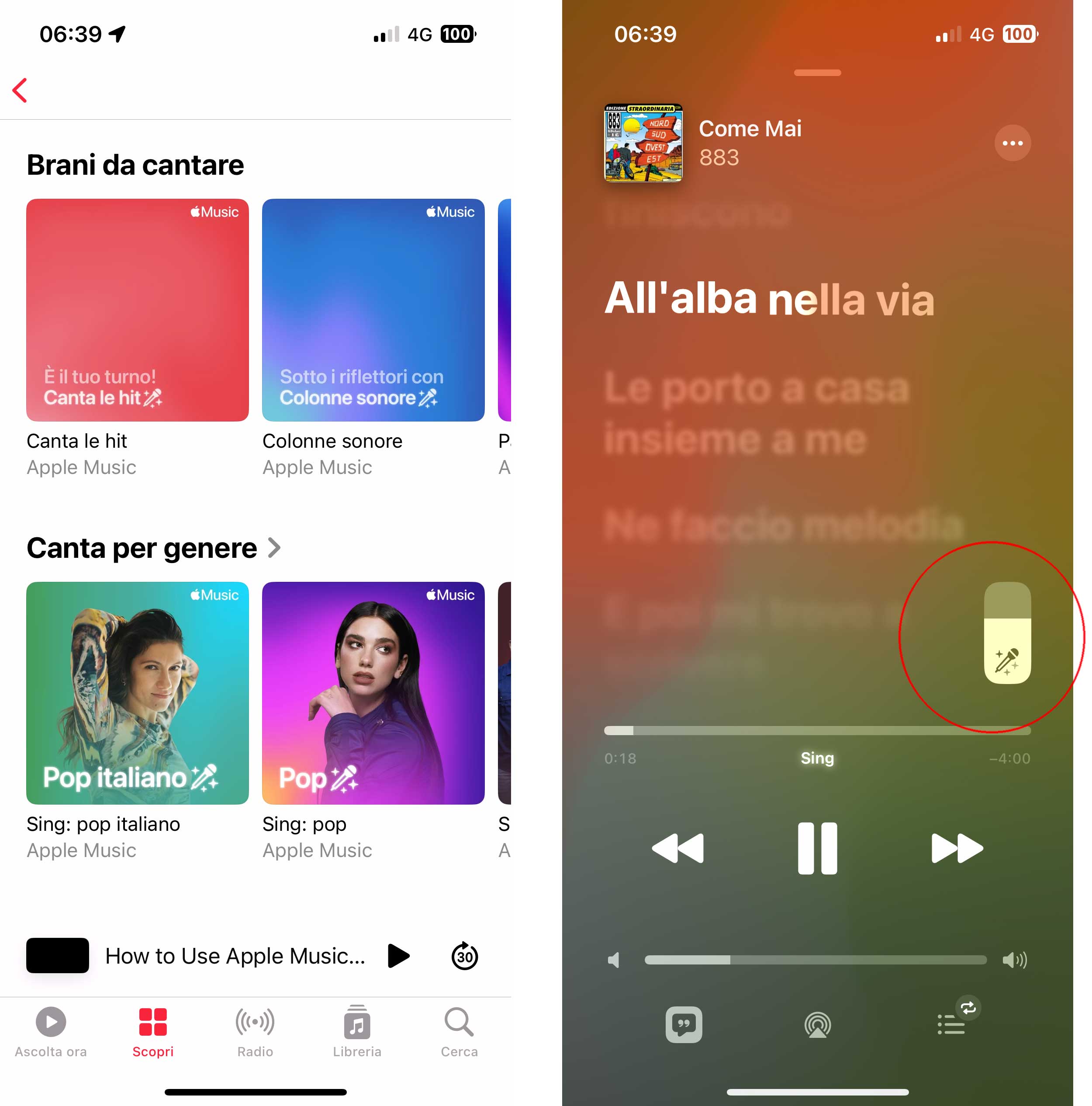
Task: Skip to the next track
Action: pyautogui.click(x=956, y=848)
